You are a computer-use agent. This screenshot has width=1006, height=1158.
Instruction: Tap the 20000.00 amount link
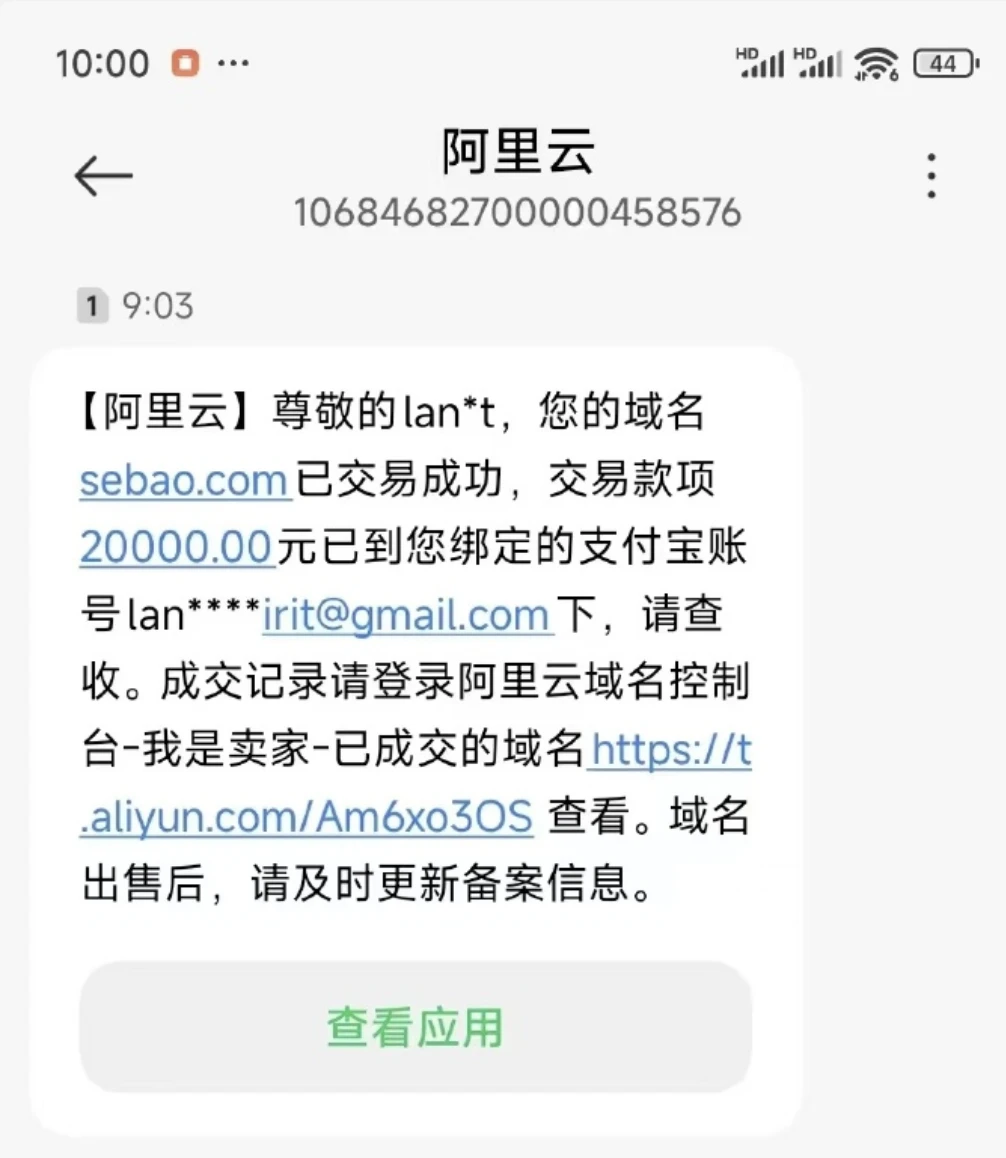(x=177, y=548)
